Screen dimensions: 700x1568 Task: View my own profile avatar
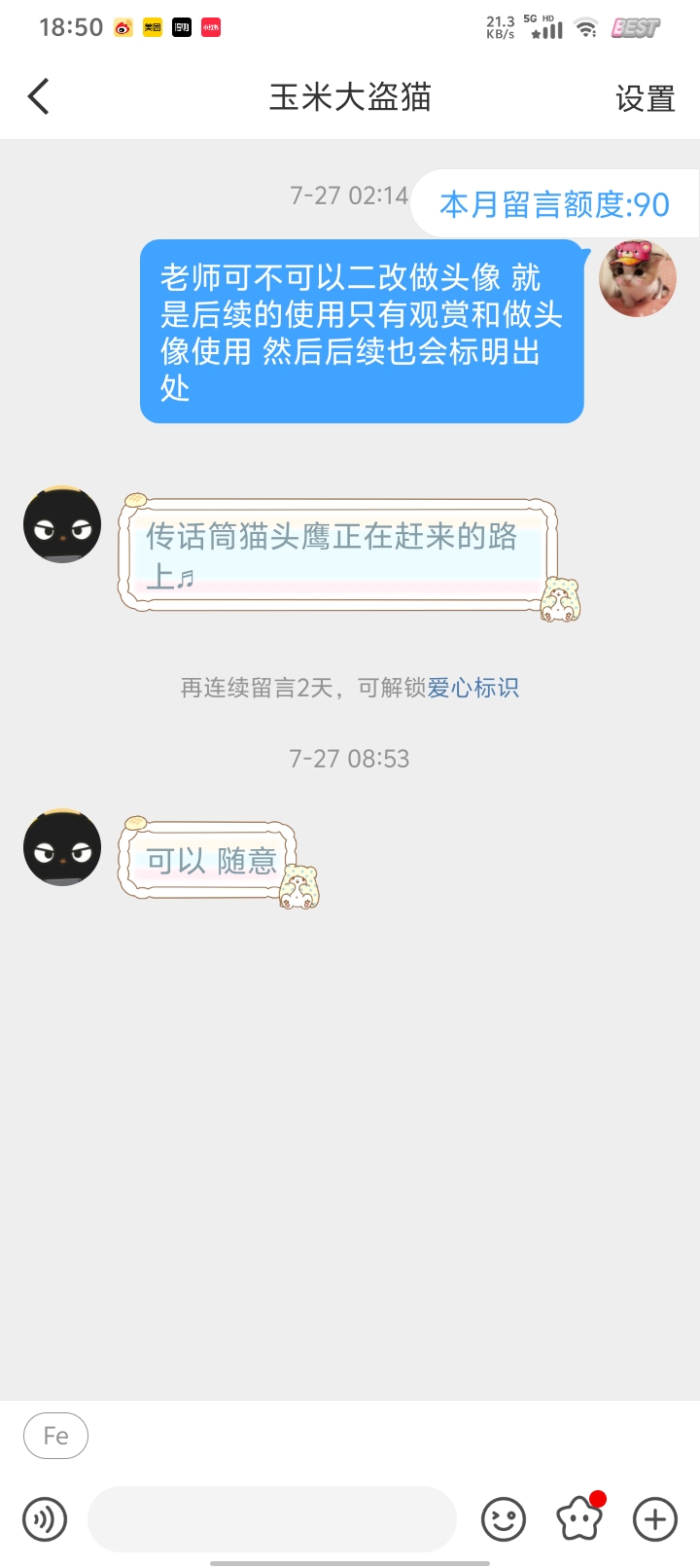pos(638,278)
